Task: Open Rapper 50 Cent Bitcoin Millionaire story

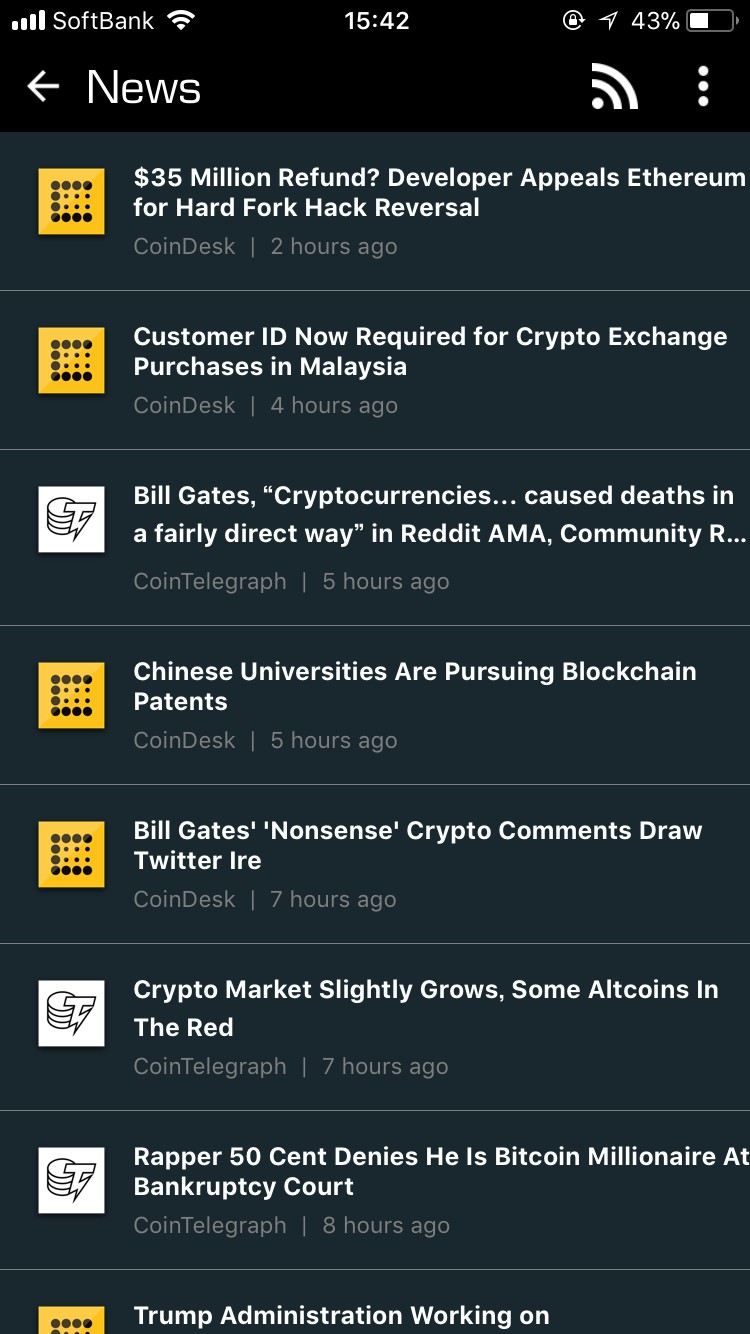Action: point(440,1172)
